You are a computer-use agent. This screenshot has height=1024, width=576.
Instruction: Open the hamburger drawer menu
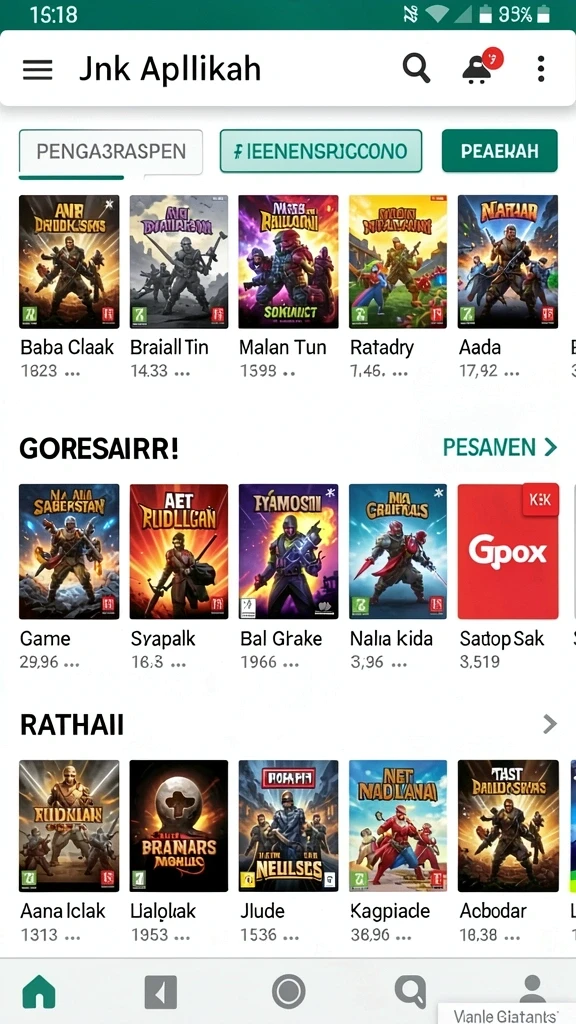[37, 69]
